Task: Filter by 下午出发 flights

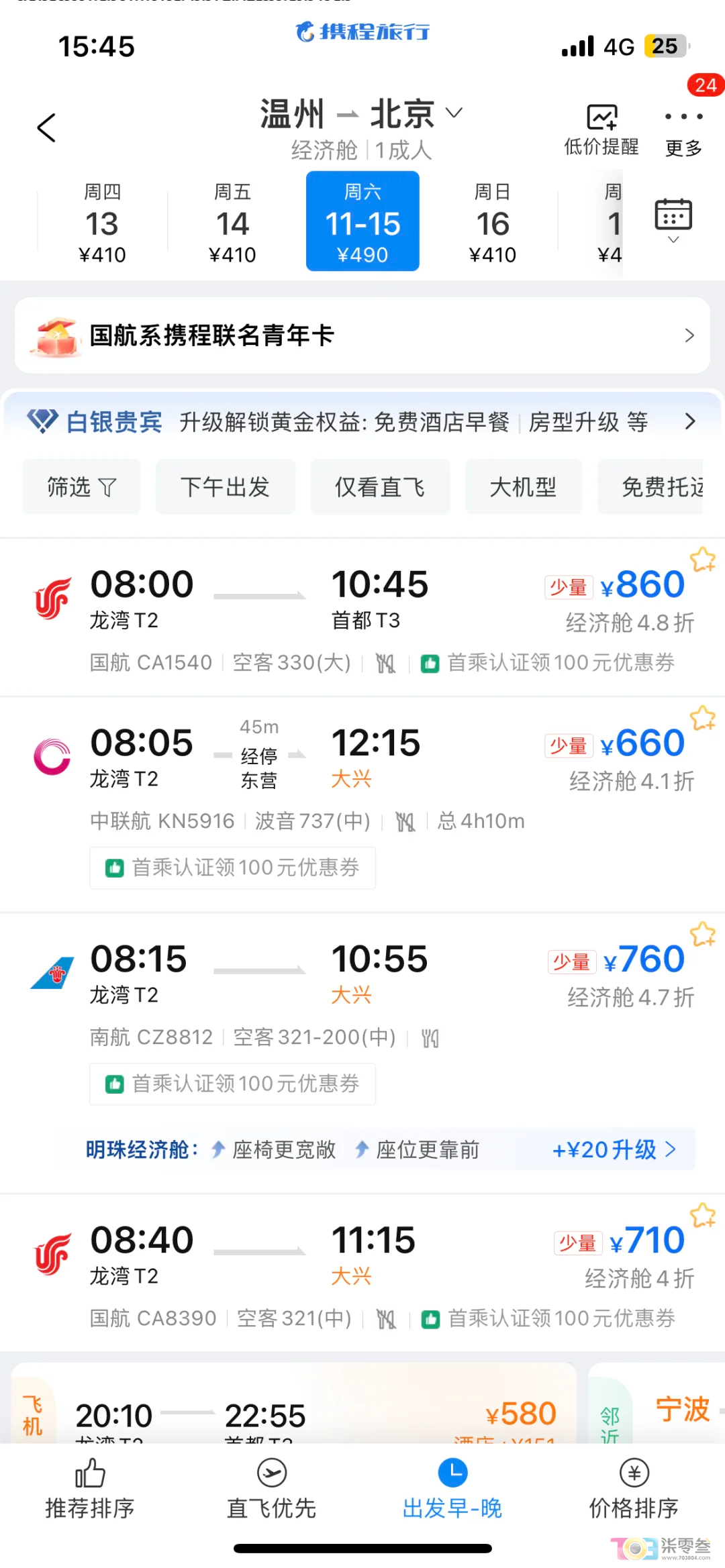Action: point(225,487)
